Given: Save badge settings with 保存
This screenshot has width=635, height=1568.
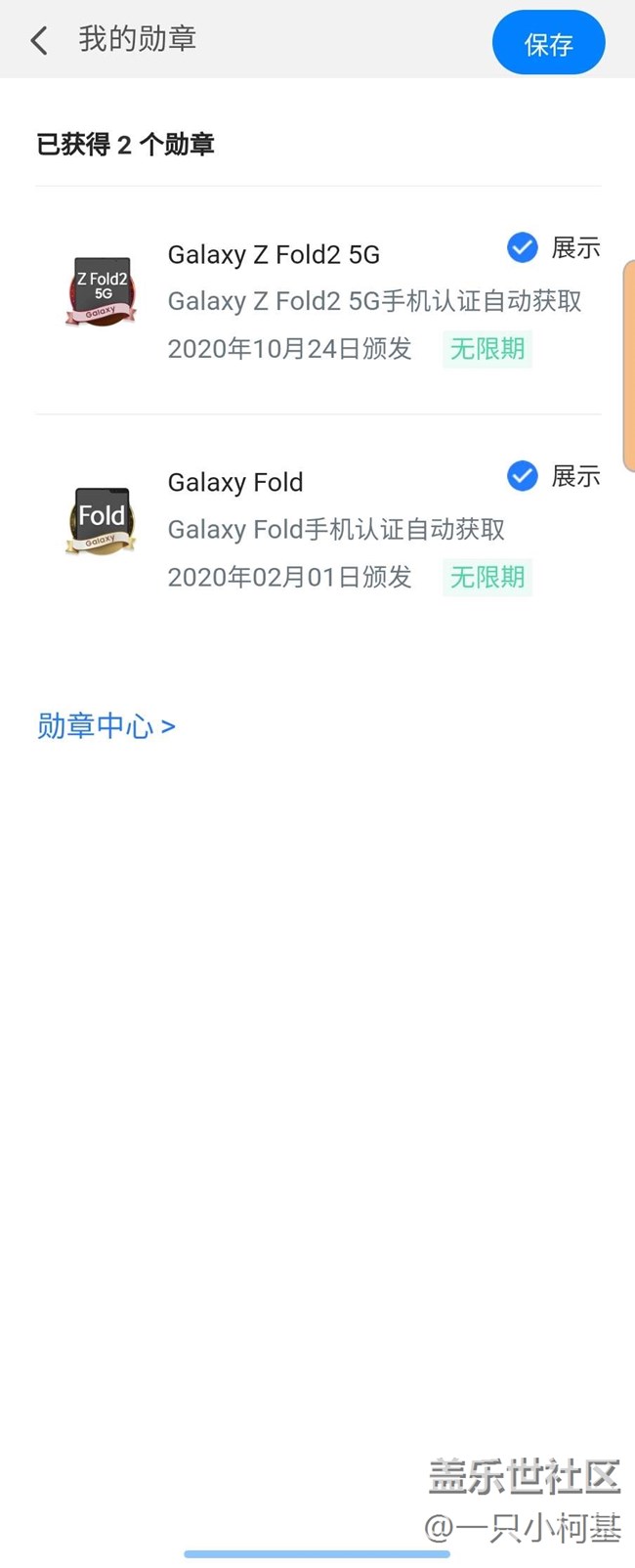Looking at the screenshot, I should click(x=548, y=43).
